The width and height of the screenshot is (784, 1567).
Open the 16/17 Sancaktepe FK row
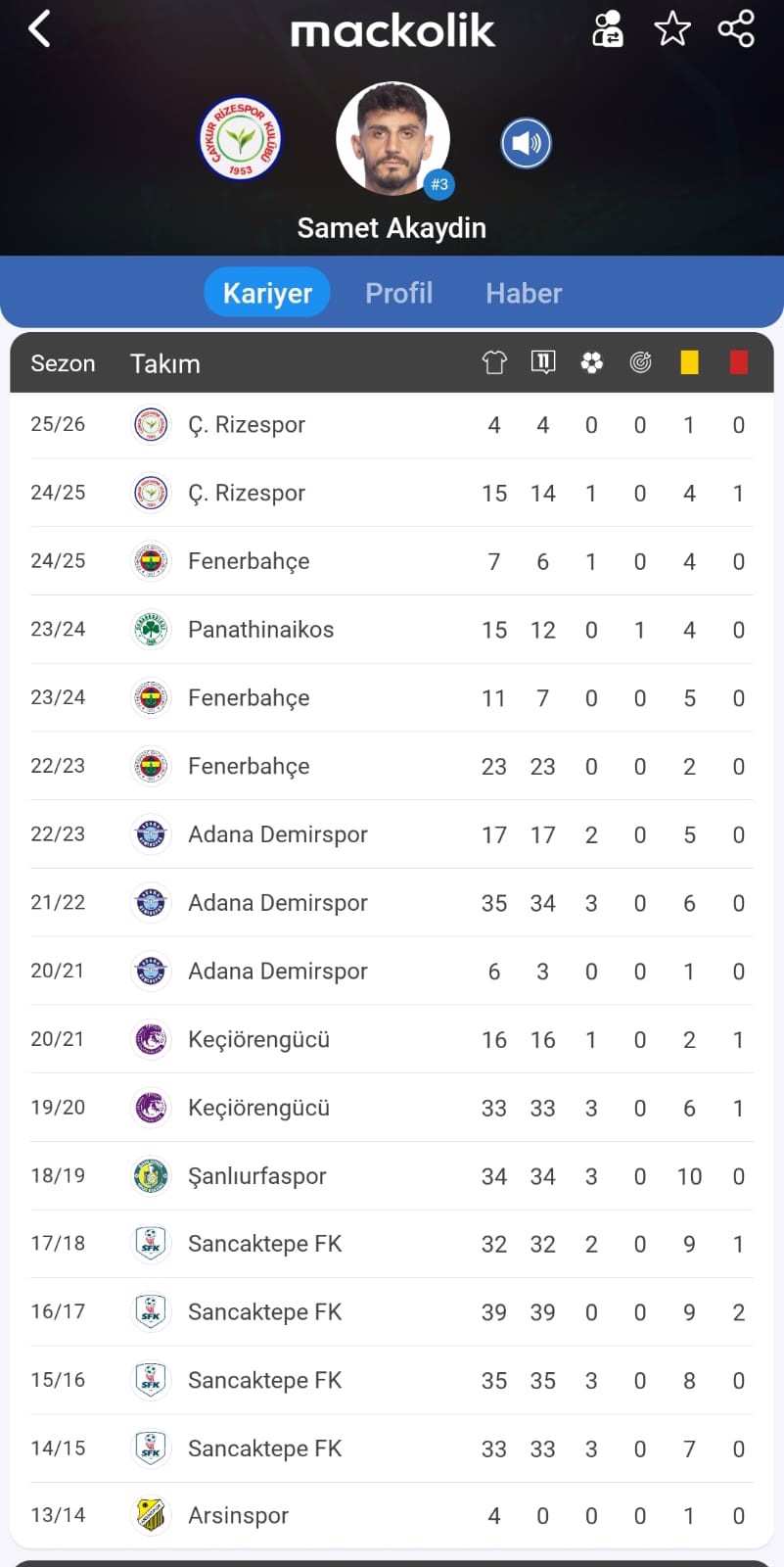coord(392,1312)
